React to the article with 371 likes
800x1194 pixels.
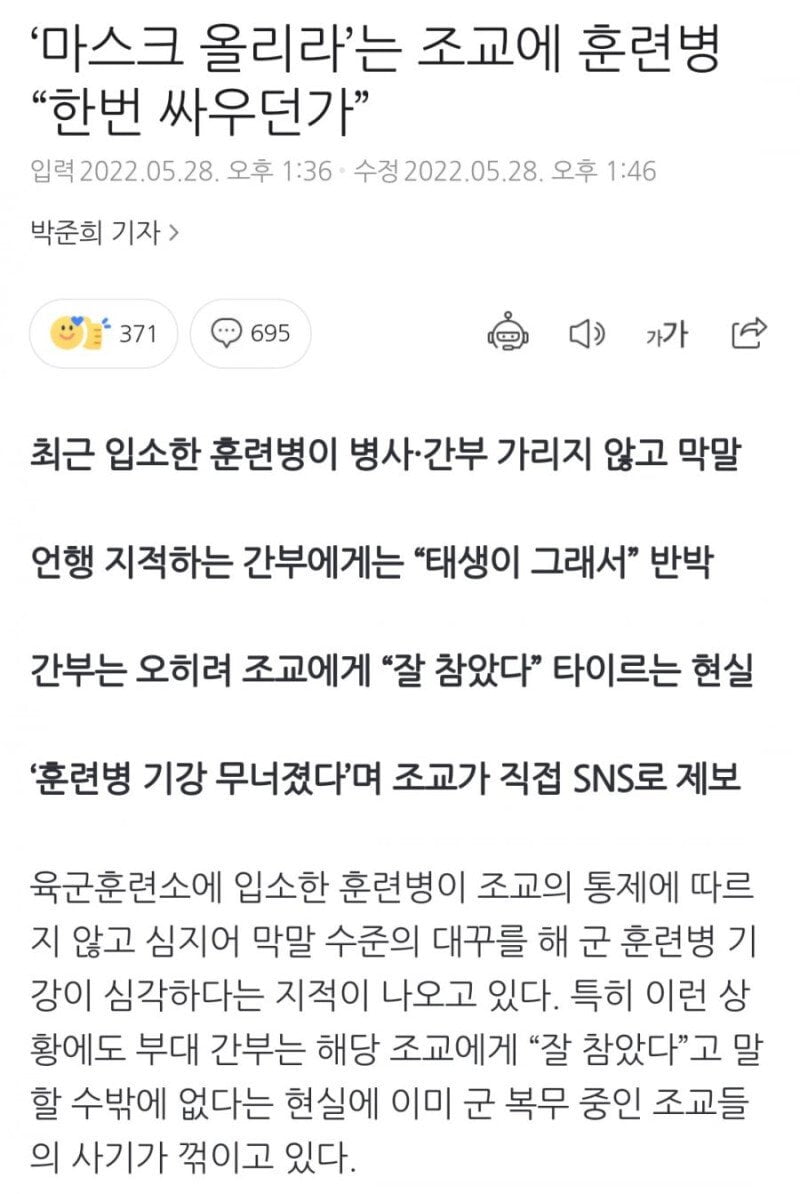(x=113, y=333)
